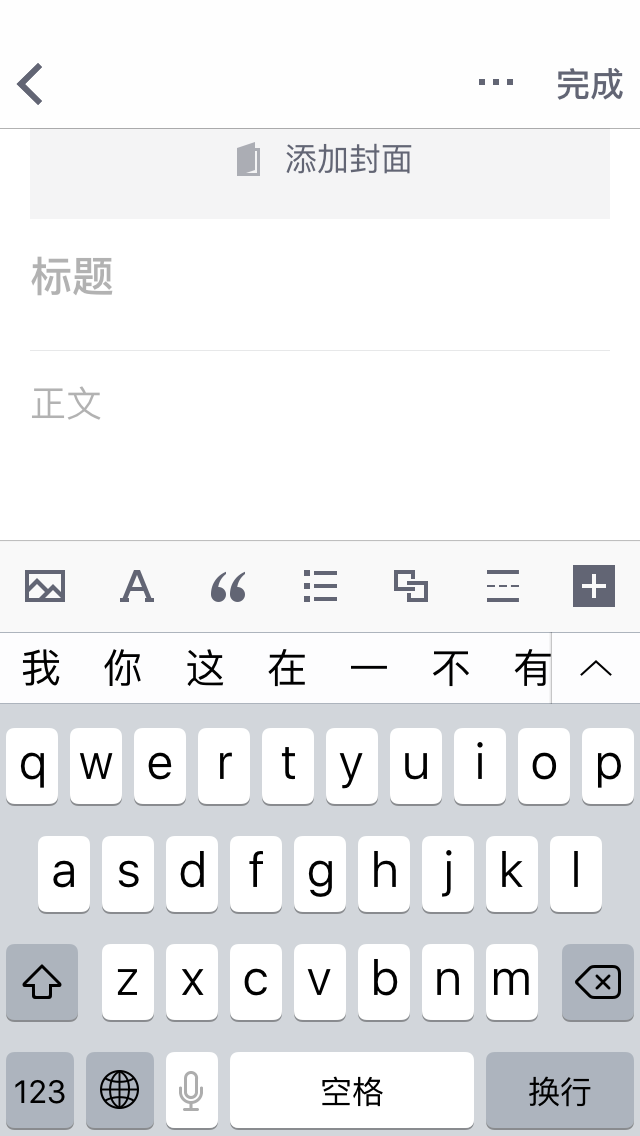Viewport: 640px width, 1136px height.
Task: Add a cover via 添加封面
Action: [320, 160]
